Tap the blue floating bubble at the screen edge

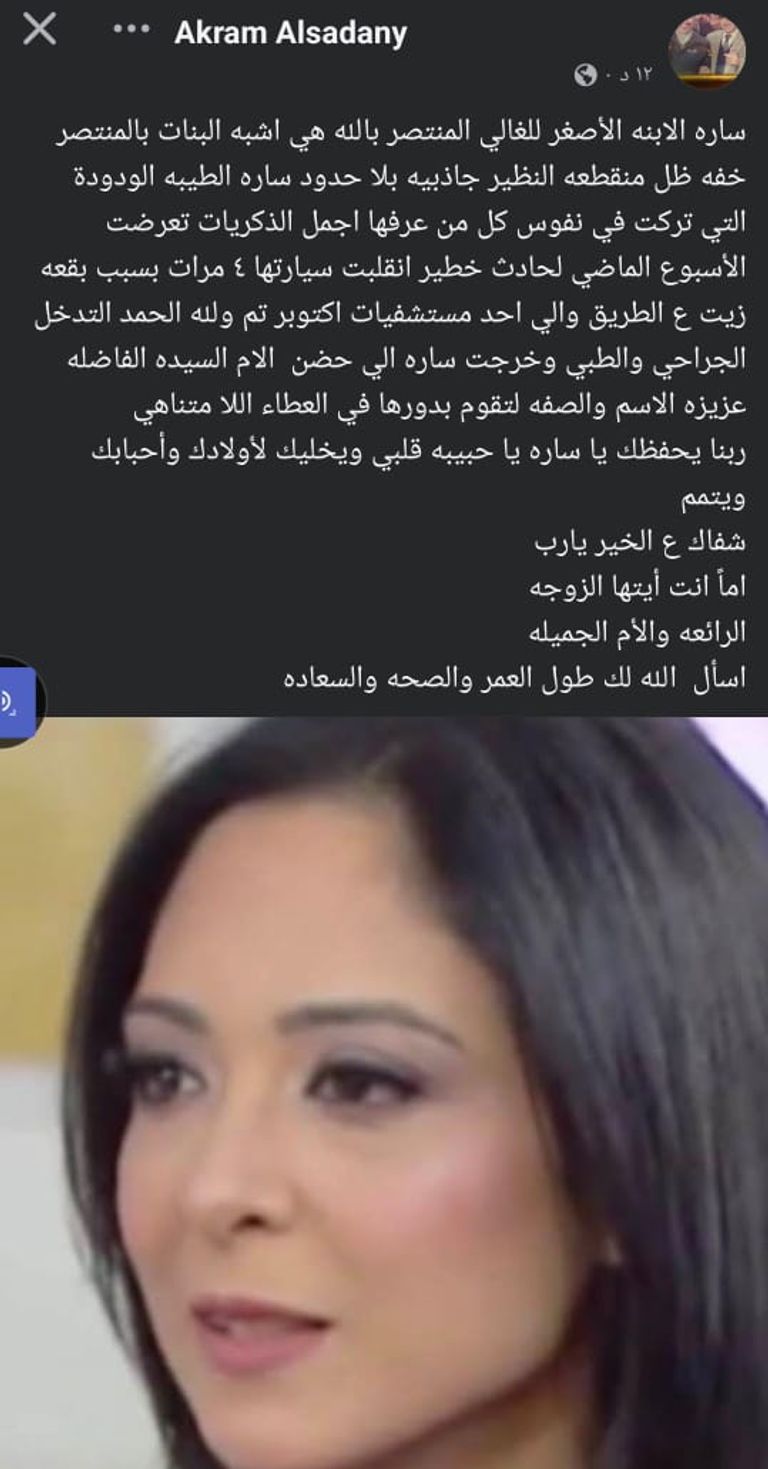pyautogui.click(x=17, y=701)
